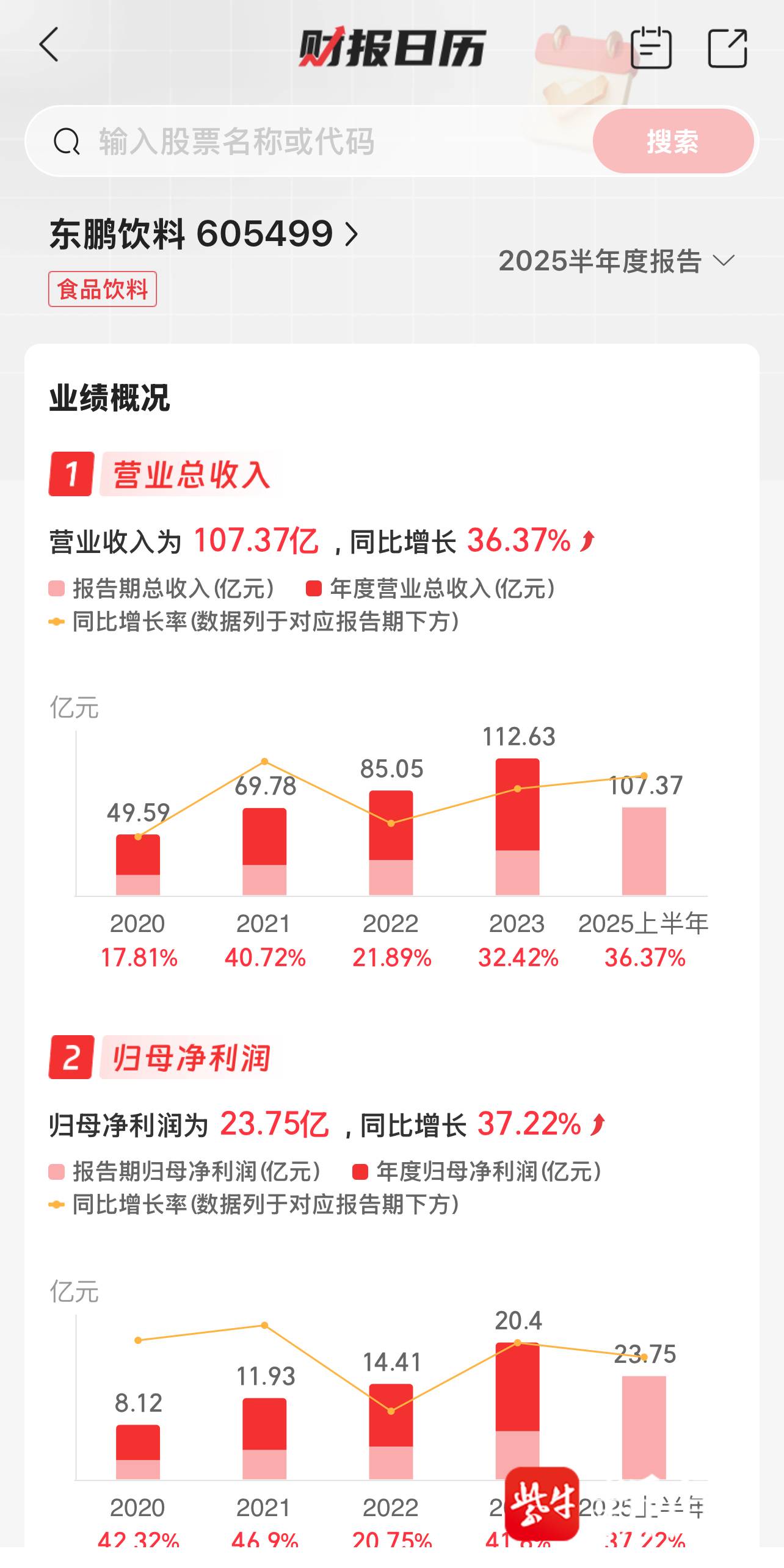Tap the 搜索 search button
The height and width of the screenshot is (1568, 784).
point(673,142)
